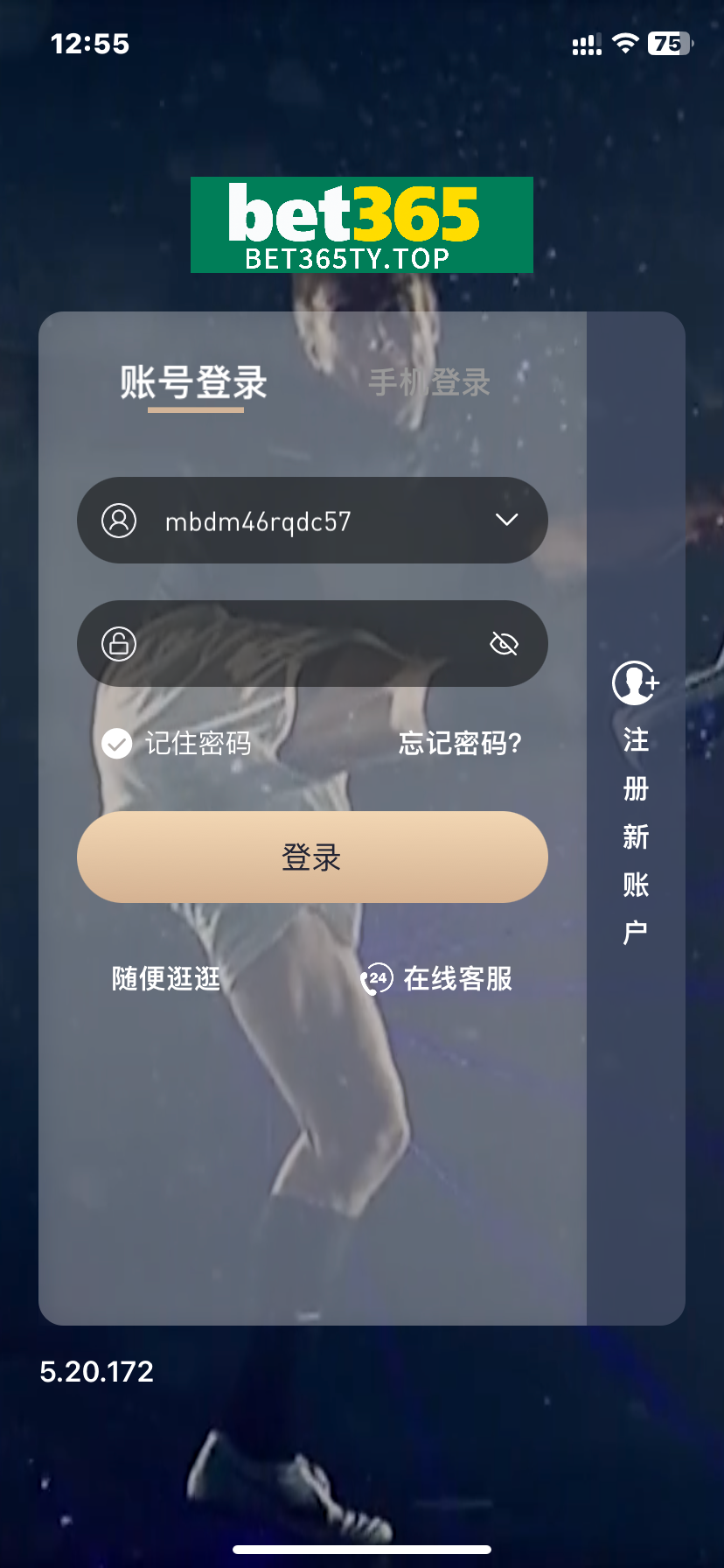Screen dimensions: 724x1568
Task: Open the 忘记密码? link
Action: tap(460, 744)
